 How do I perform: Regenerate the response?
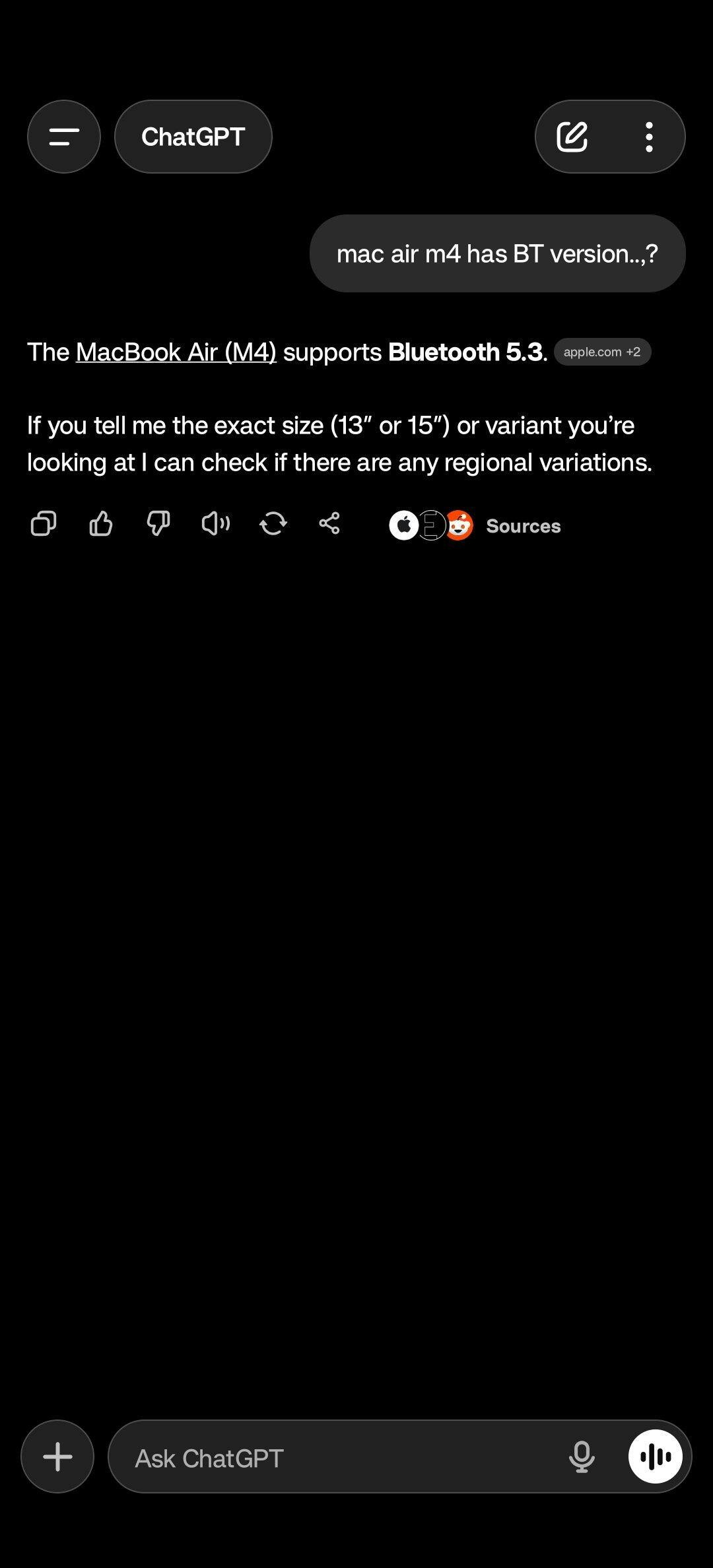pos(273,525)
